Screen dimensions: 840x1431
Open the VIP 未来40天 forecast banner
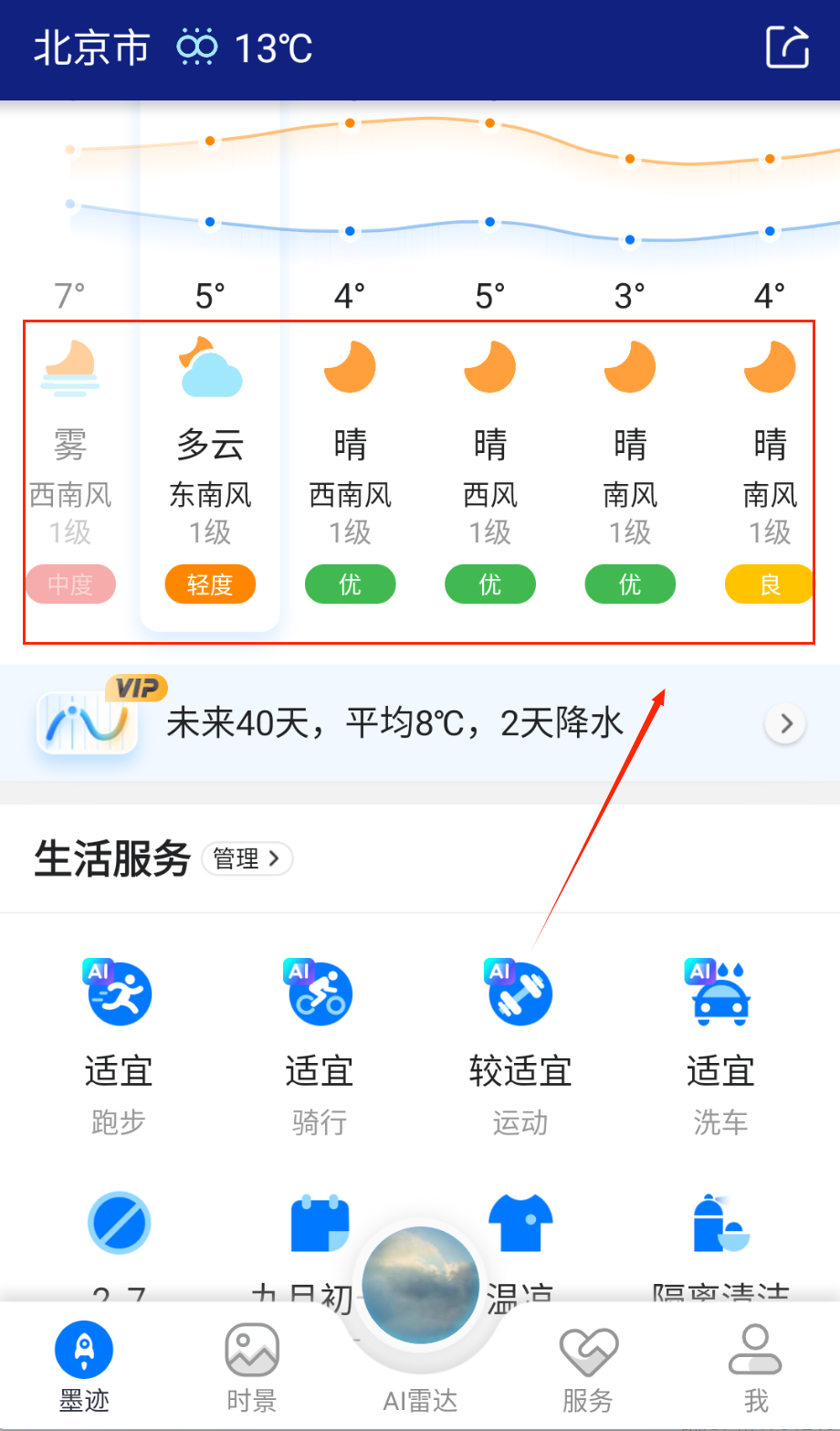(420, 723)
